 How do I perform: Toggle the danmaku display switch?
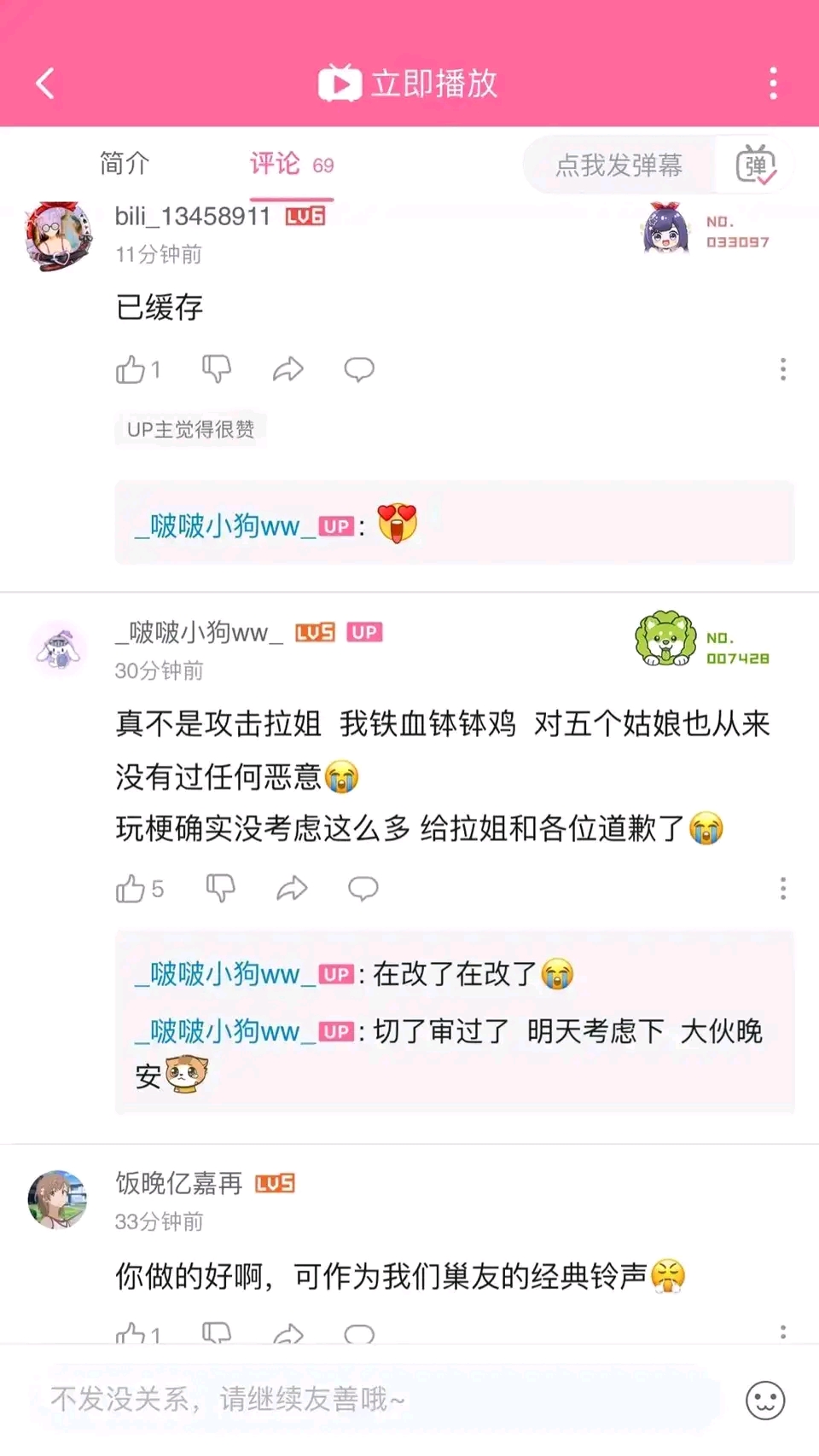[x=756, y=165]
